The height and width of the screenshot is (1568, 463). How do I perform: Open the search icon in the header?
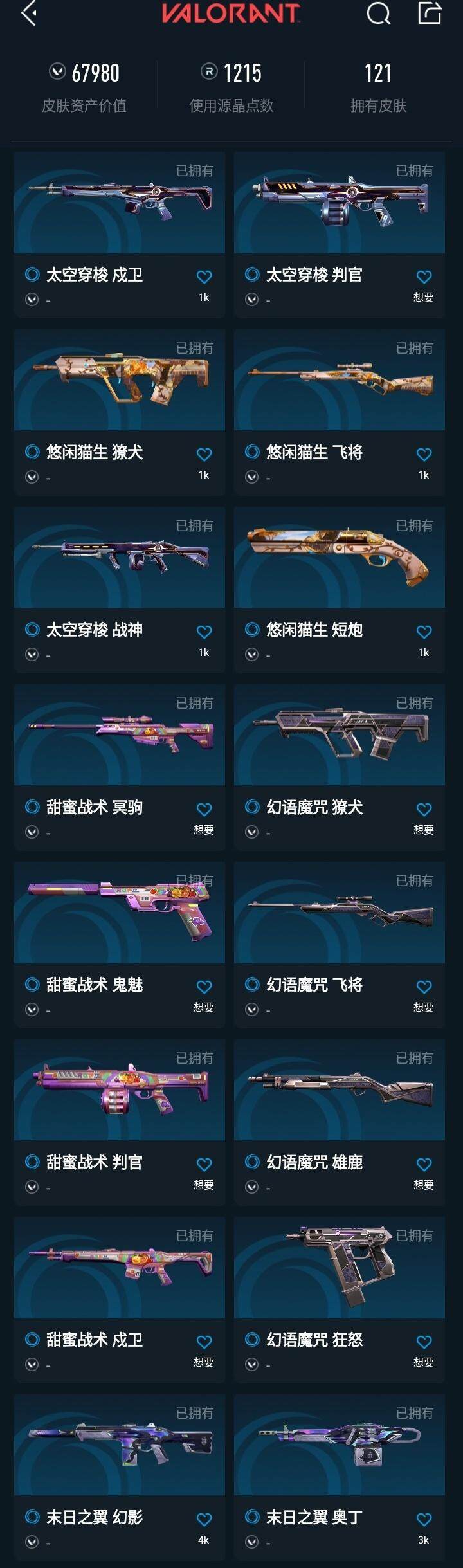(378, 13)
